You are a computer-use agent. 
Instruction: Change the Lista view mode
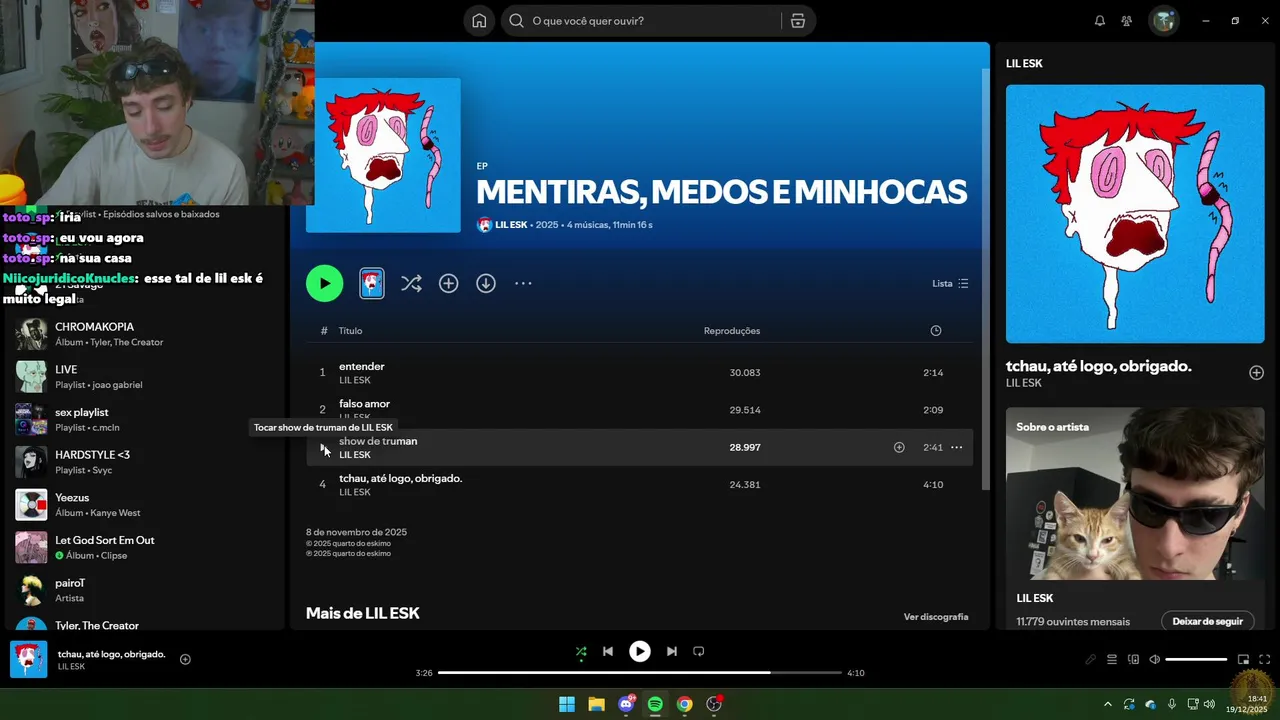(950, 284)
